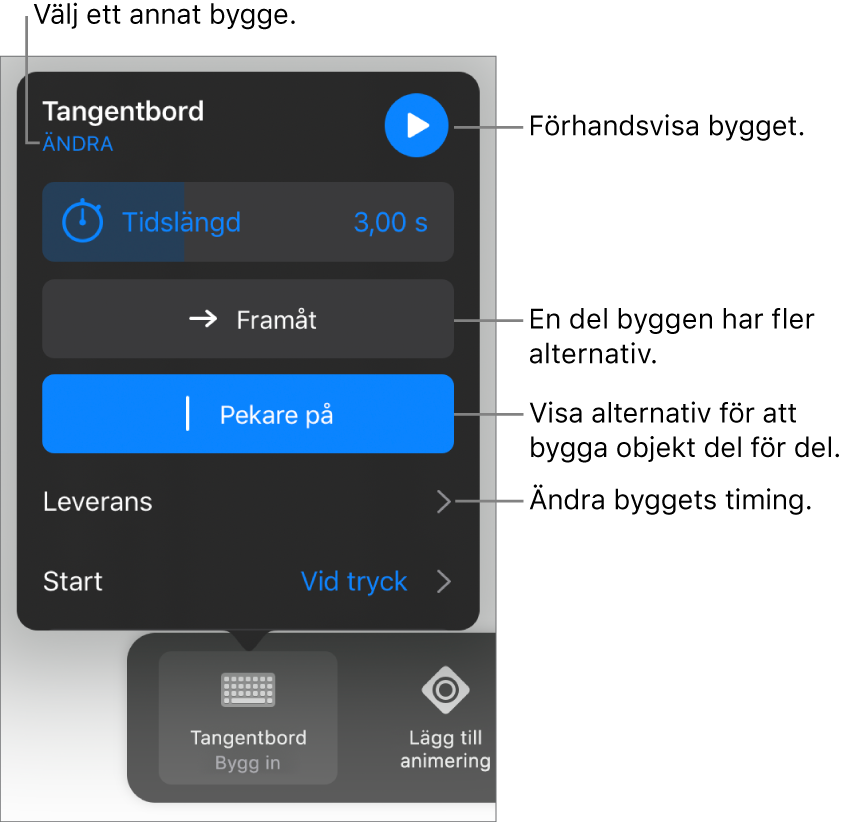Select the Tangentbord Bygg in animation
This screenshot has height=822, width=867.
[248, 717]
